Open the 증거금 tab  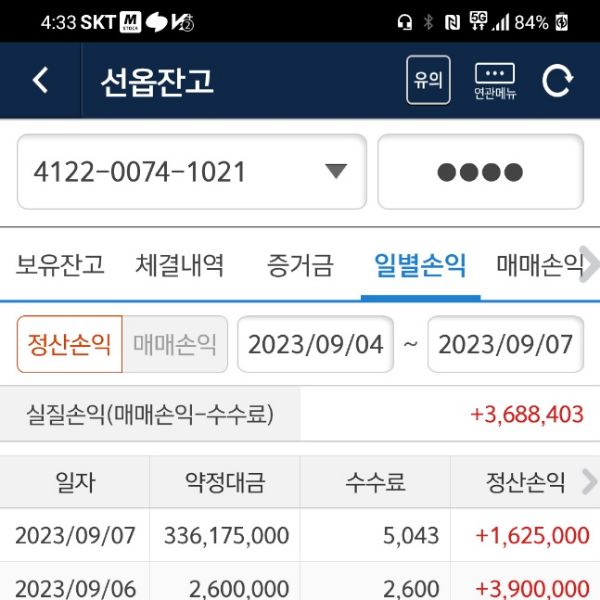click(x=300, y=265)
